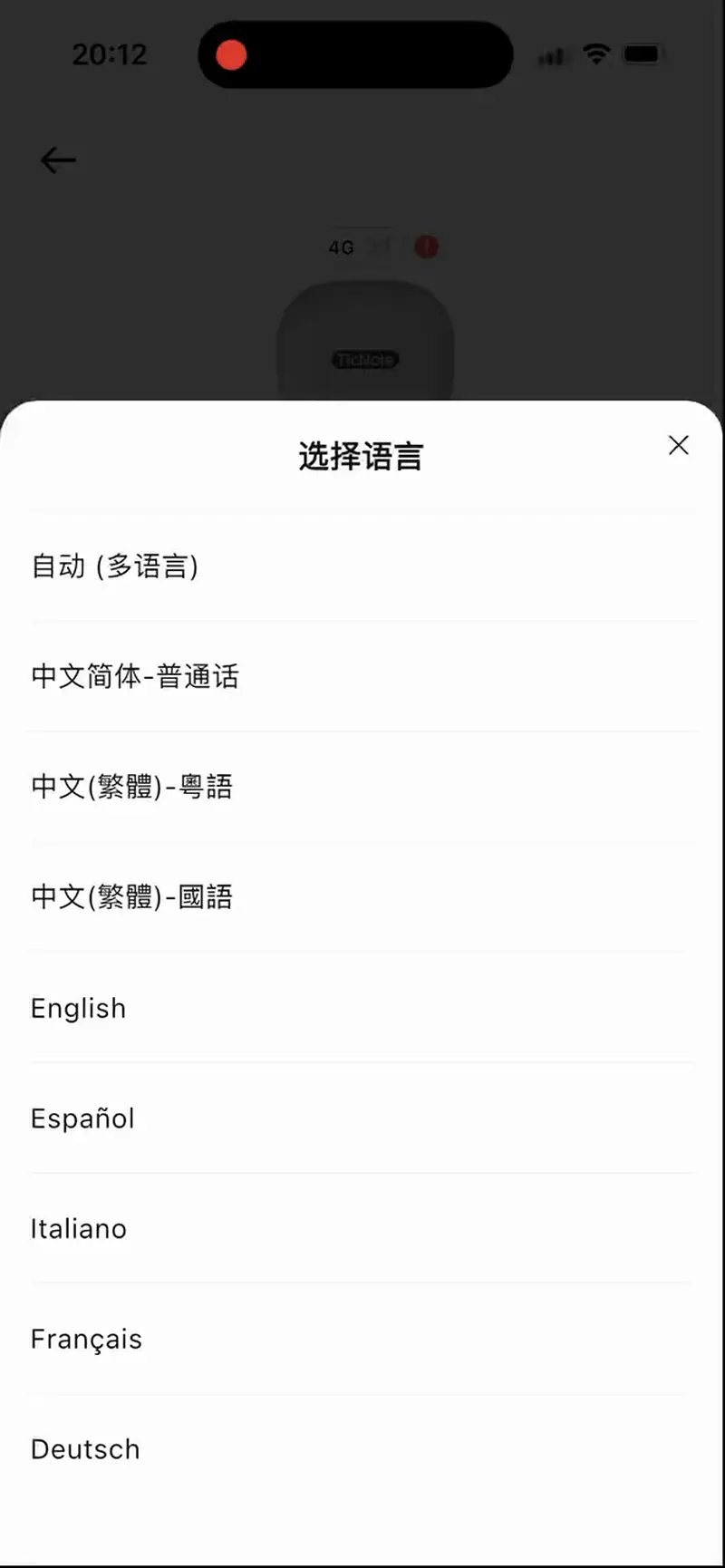Tap the red notification badge near 4G indicator
This screenshot has height=1568, width=725.
(426, 247)
